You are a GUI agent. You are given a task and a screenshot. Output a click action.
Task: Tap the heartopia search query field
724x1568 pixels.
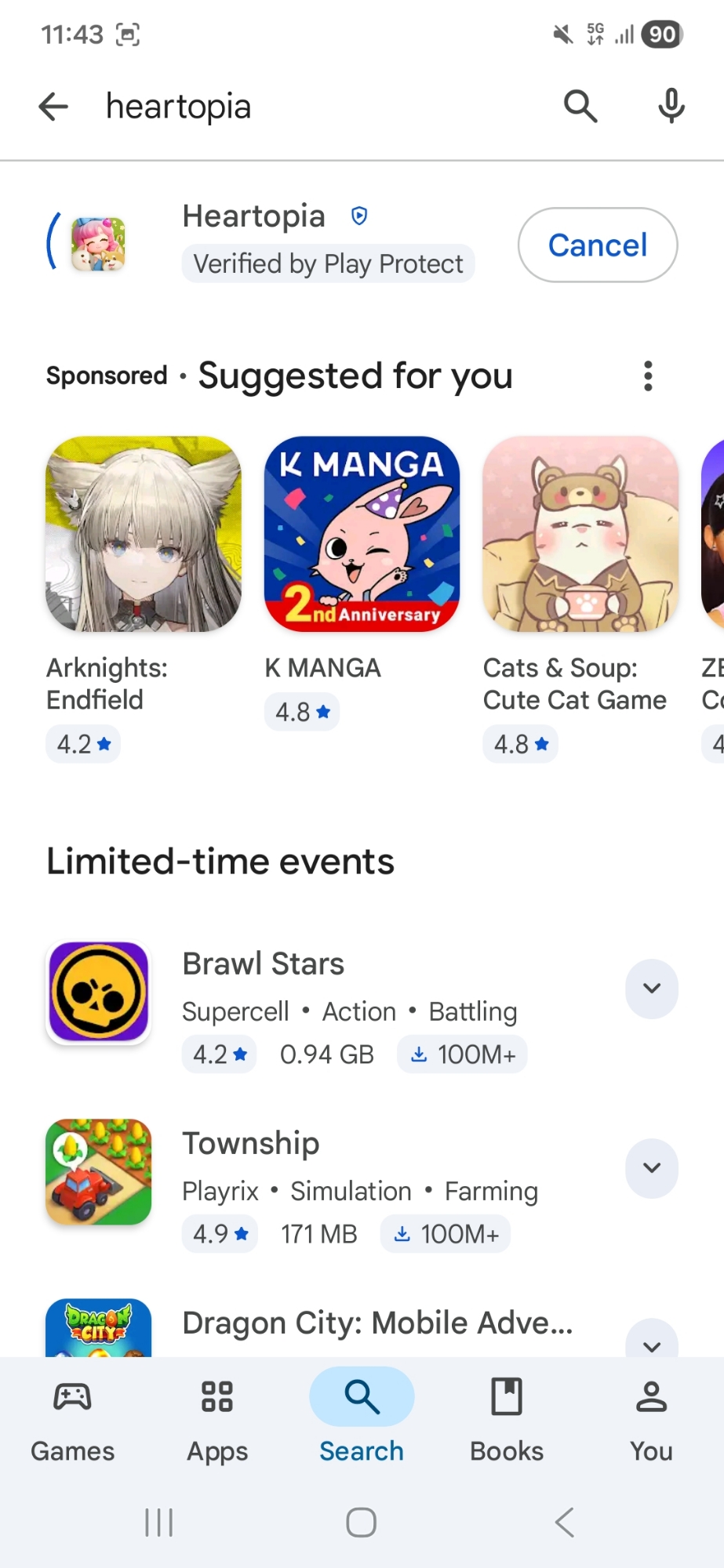314,107
